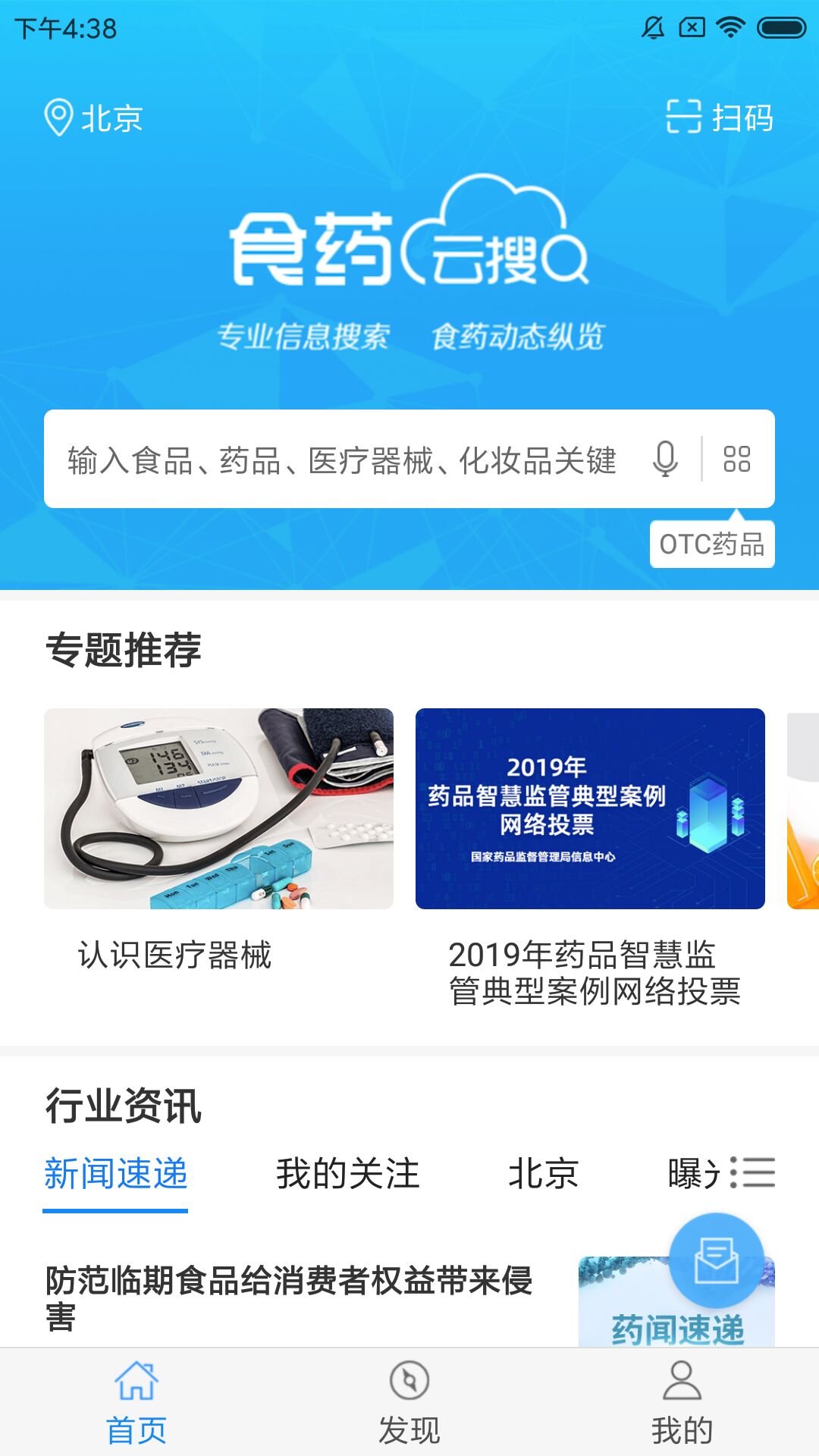819x1456 pixels.
Task: Open the 药闻速递 floating mail icon
Action: 719,1259
